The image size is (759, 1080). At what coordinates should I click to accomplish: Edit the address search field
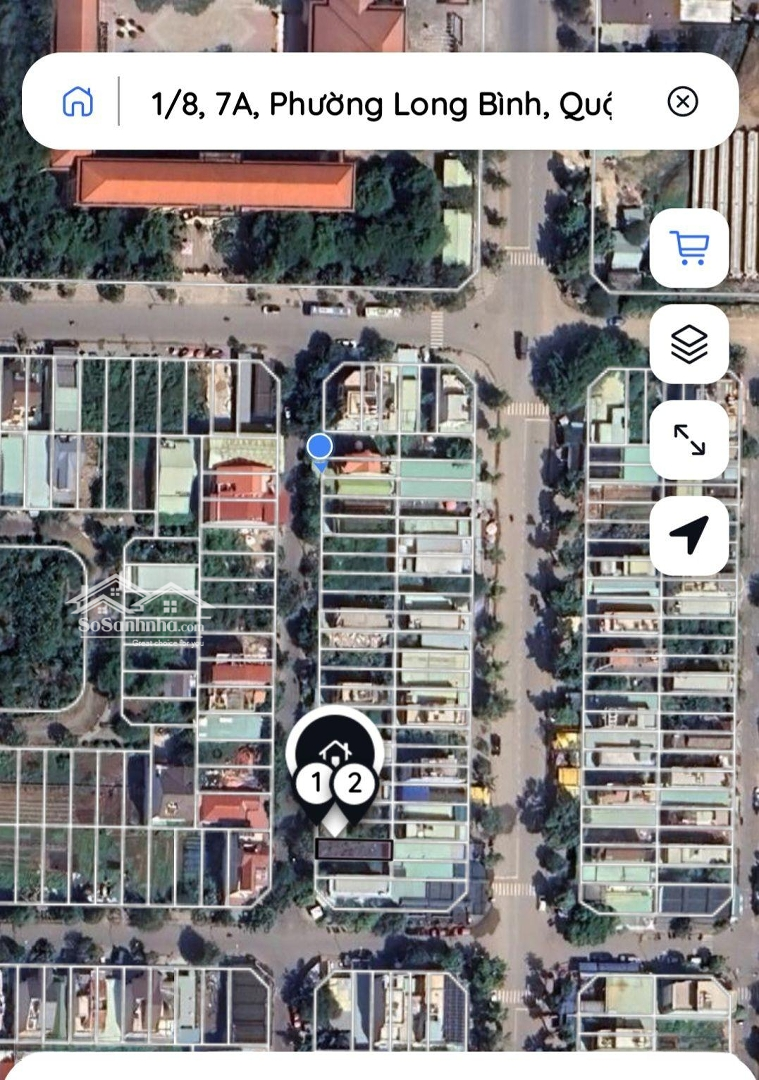(380, 103)
